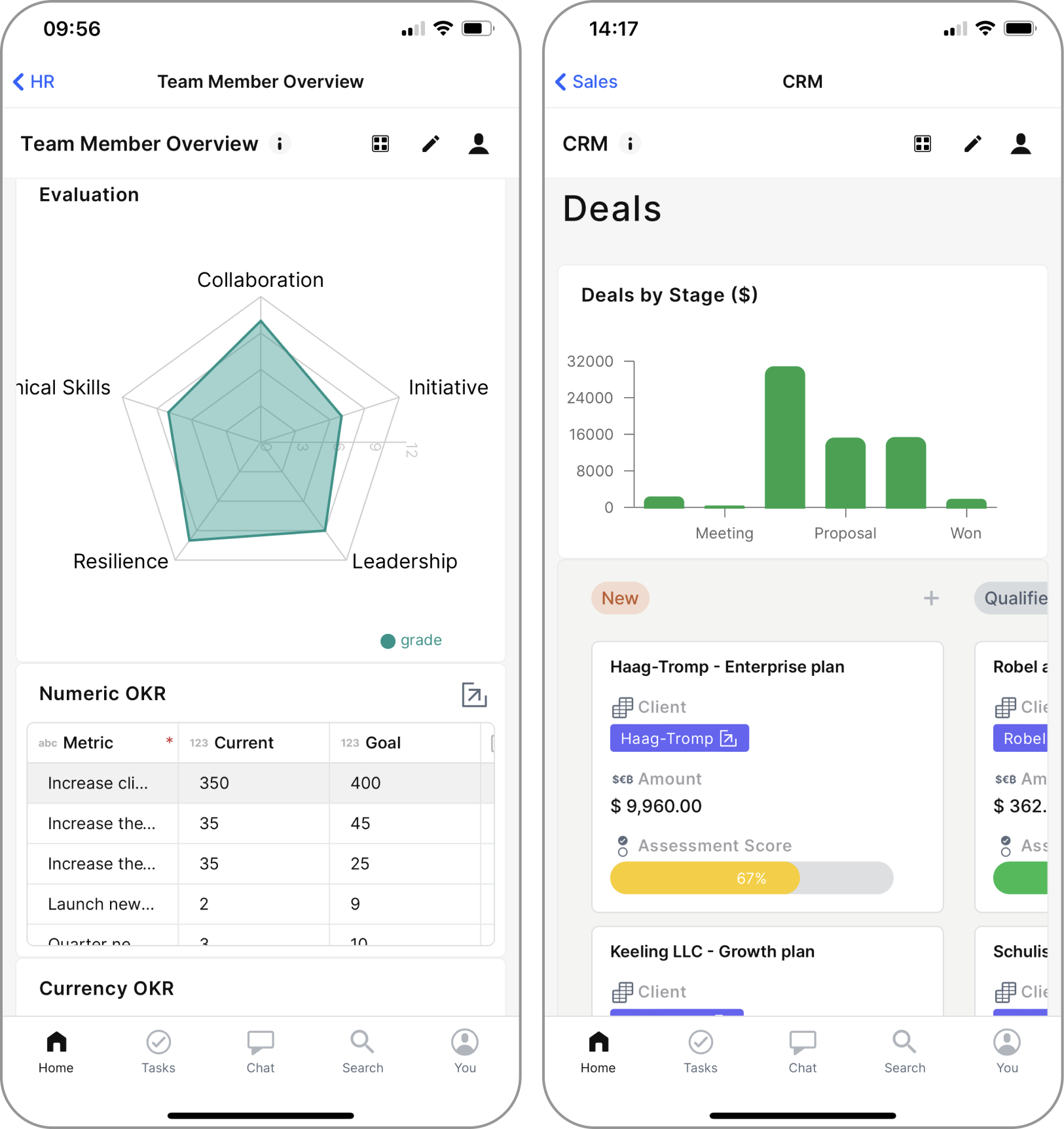Image resolution: width=1064 pixels, height=1129 pixels.
Task: Open info for Team Member Overview
Action: click(280, 143)
